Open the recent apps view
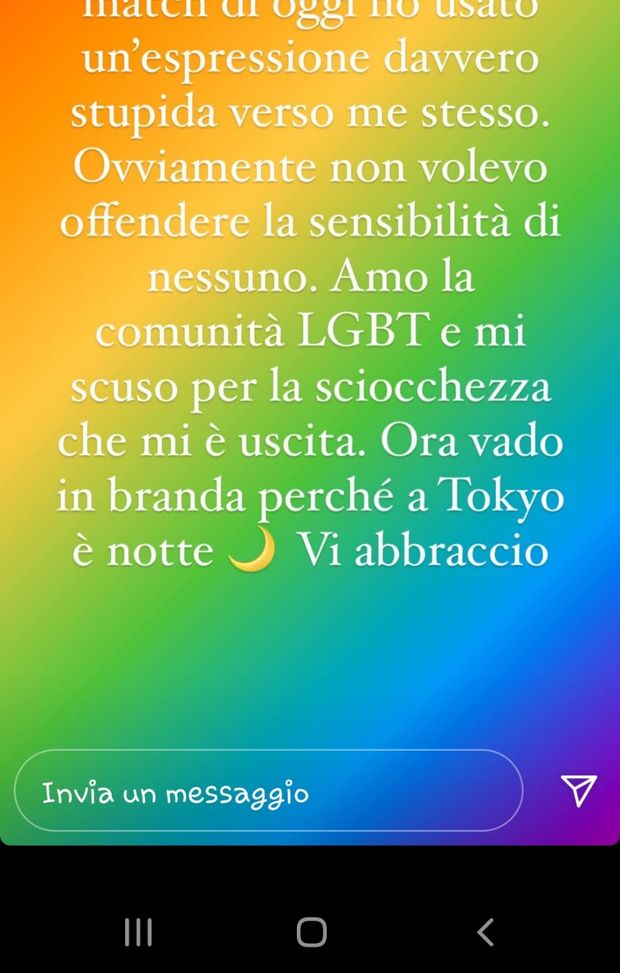This screenshot has height=973, width=620. [x=138, y=932]
